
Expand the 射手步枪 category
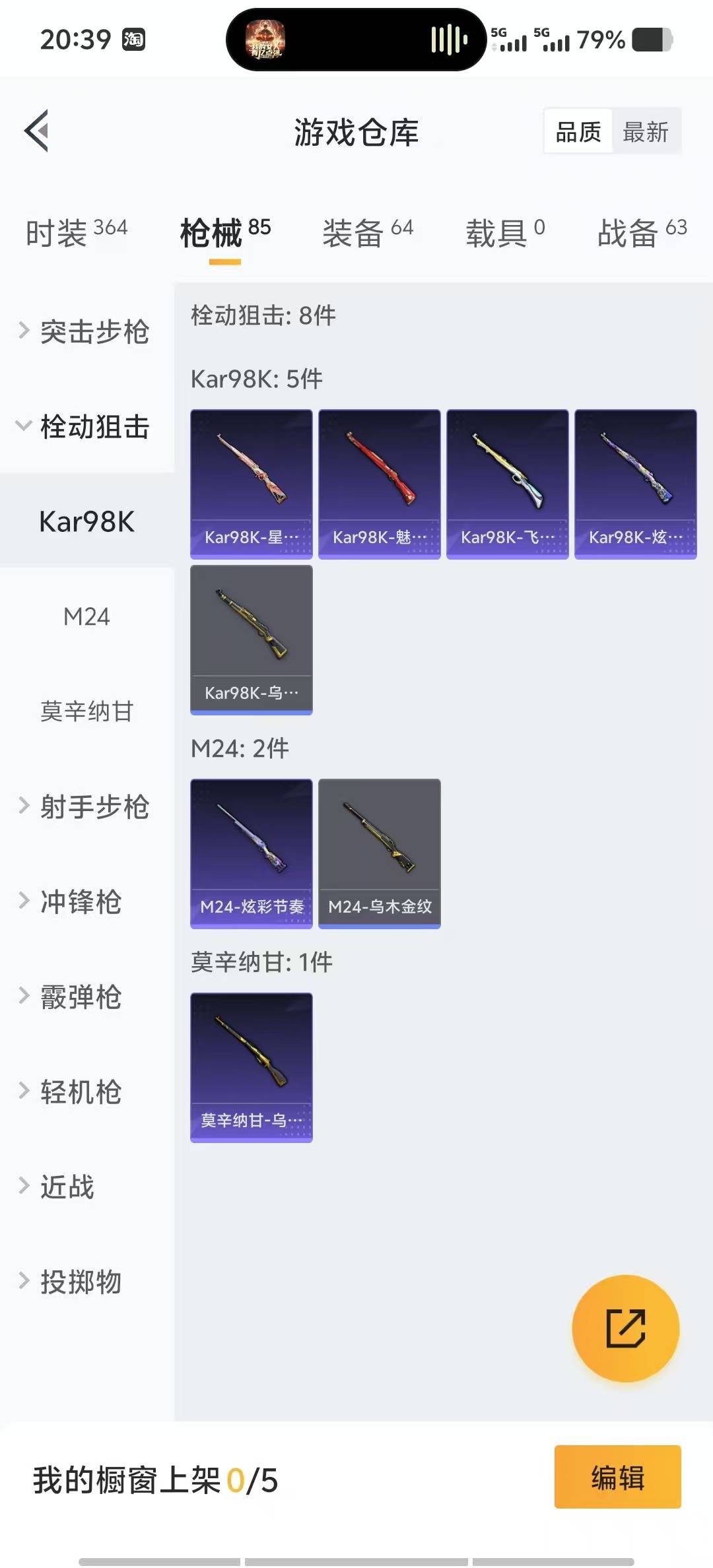tap(86, 806)
